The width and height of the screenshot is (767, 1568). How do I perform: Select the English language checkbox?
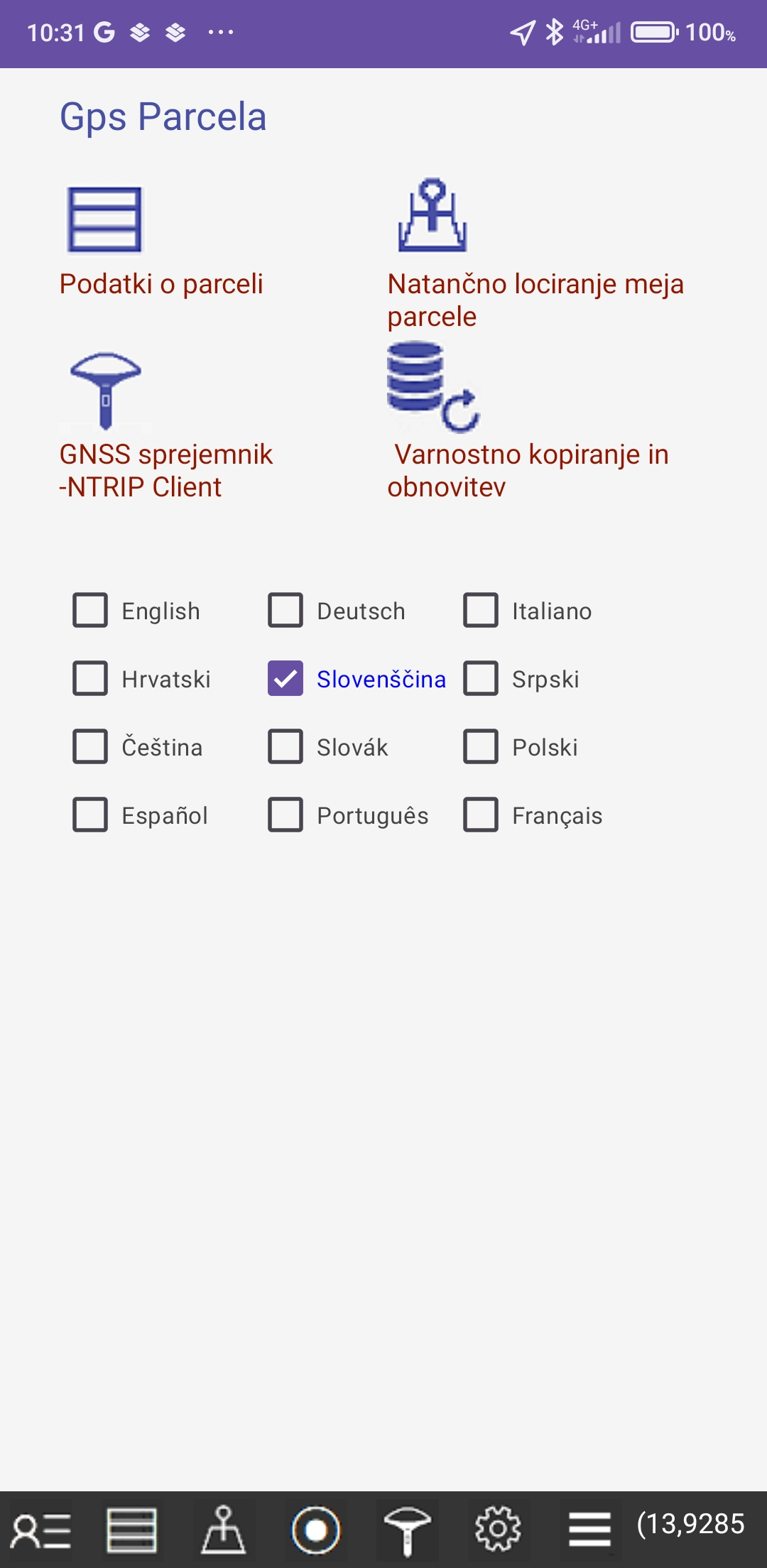[x=90, y=610]
